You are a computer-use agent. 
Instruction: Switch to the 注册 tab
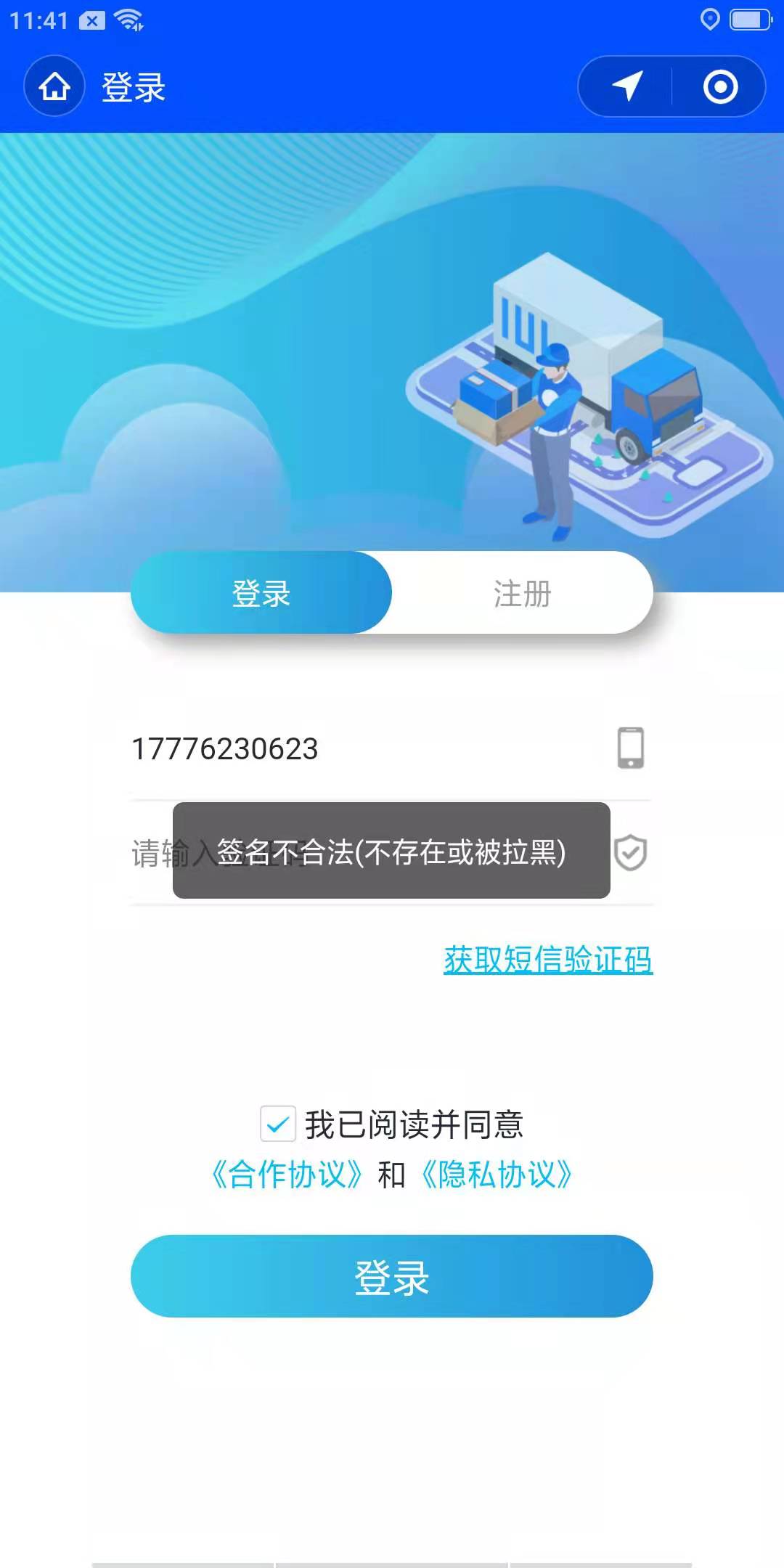coord(522,593)
